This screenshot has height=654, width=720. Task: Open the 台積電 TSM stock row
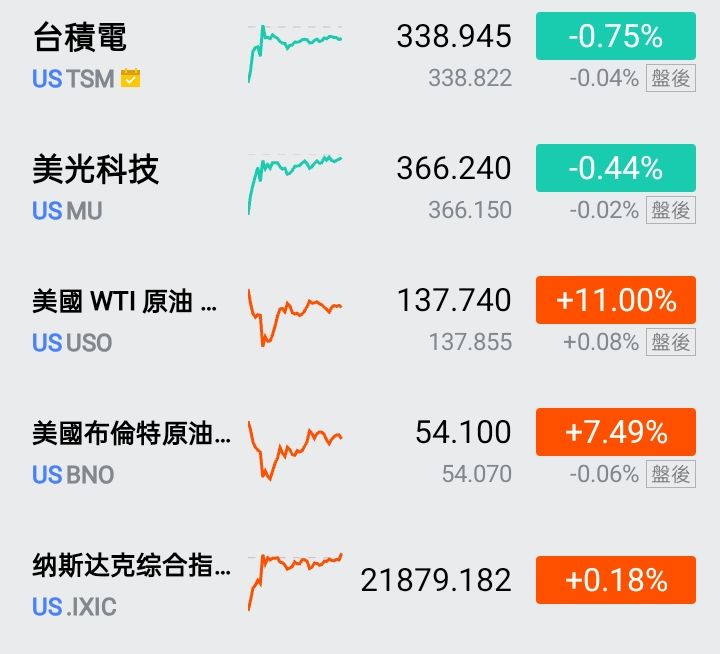tap(360, 55)
